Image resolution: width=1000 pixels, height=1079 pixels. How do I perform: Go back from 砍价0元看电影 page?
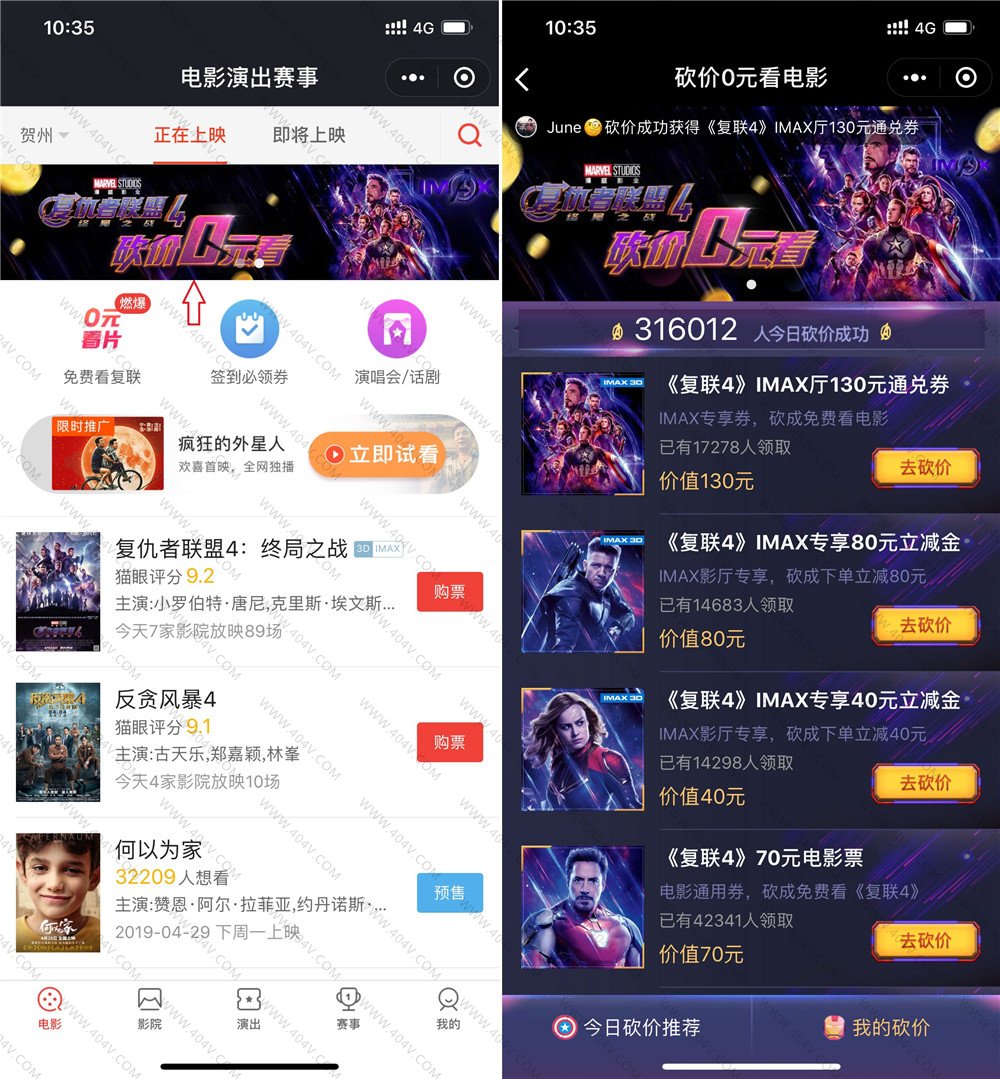(522, 79)
